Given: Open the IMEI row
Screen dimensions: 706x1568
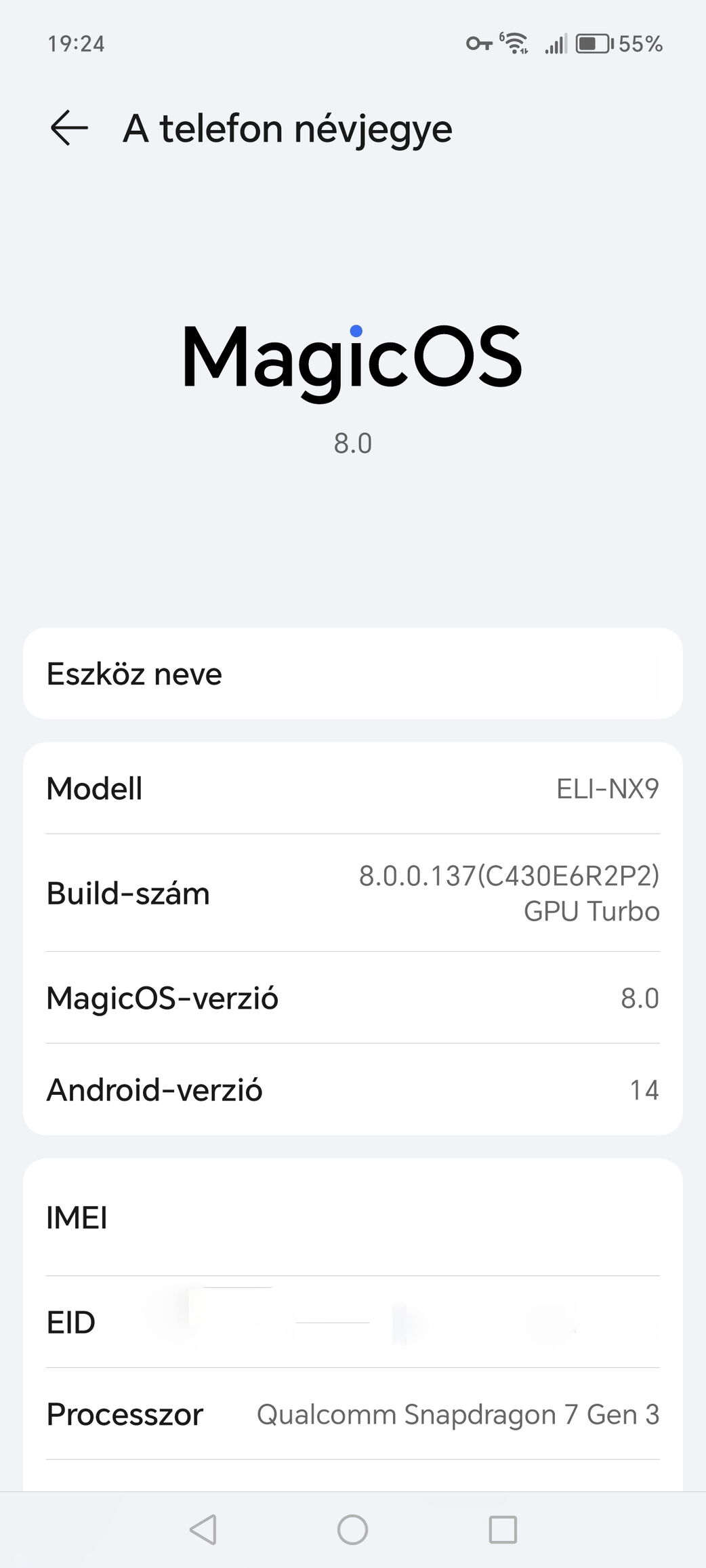Looking at the screenshot, I should coord(352,1218).
